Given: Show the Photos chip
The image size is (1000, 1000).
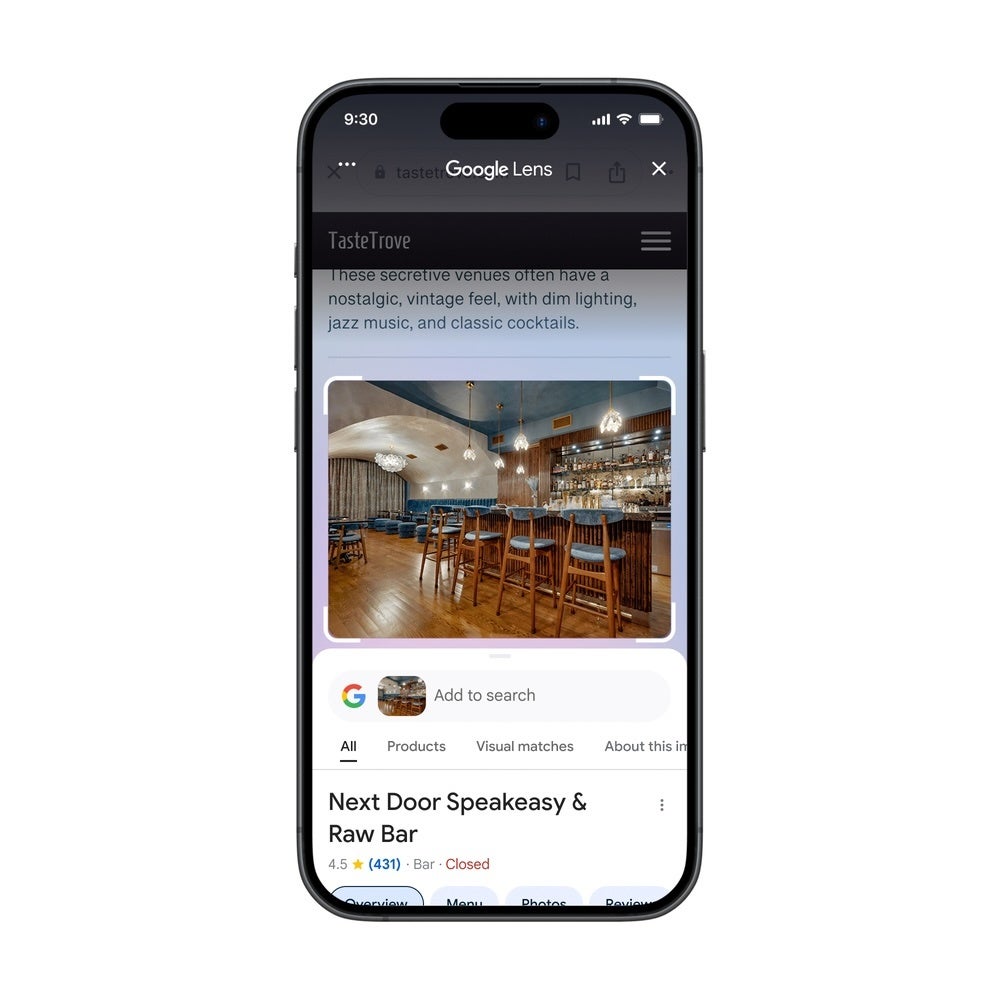Looking at the screenshot, I should 544,900.
